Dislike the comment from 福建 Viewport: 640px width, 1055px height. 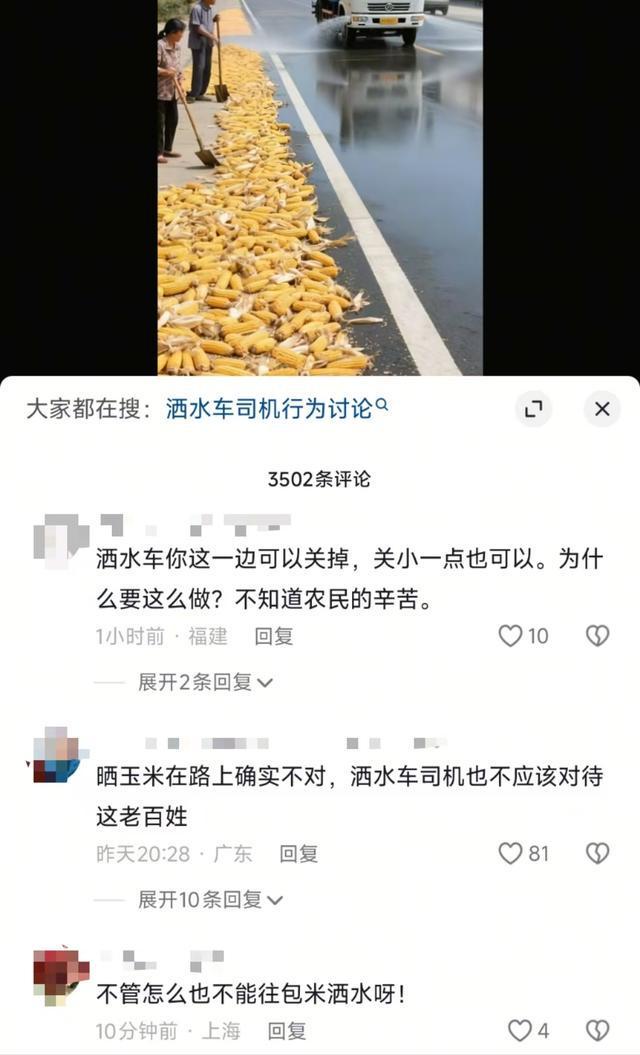597,636
